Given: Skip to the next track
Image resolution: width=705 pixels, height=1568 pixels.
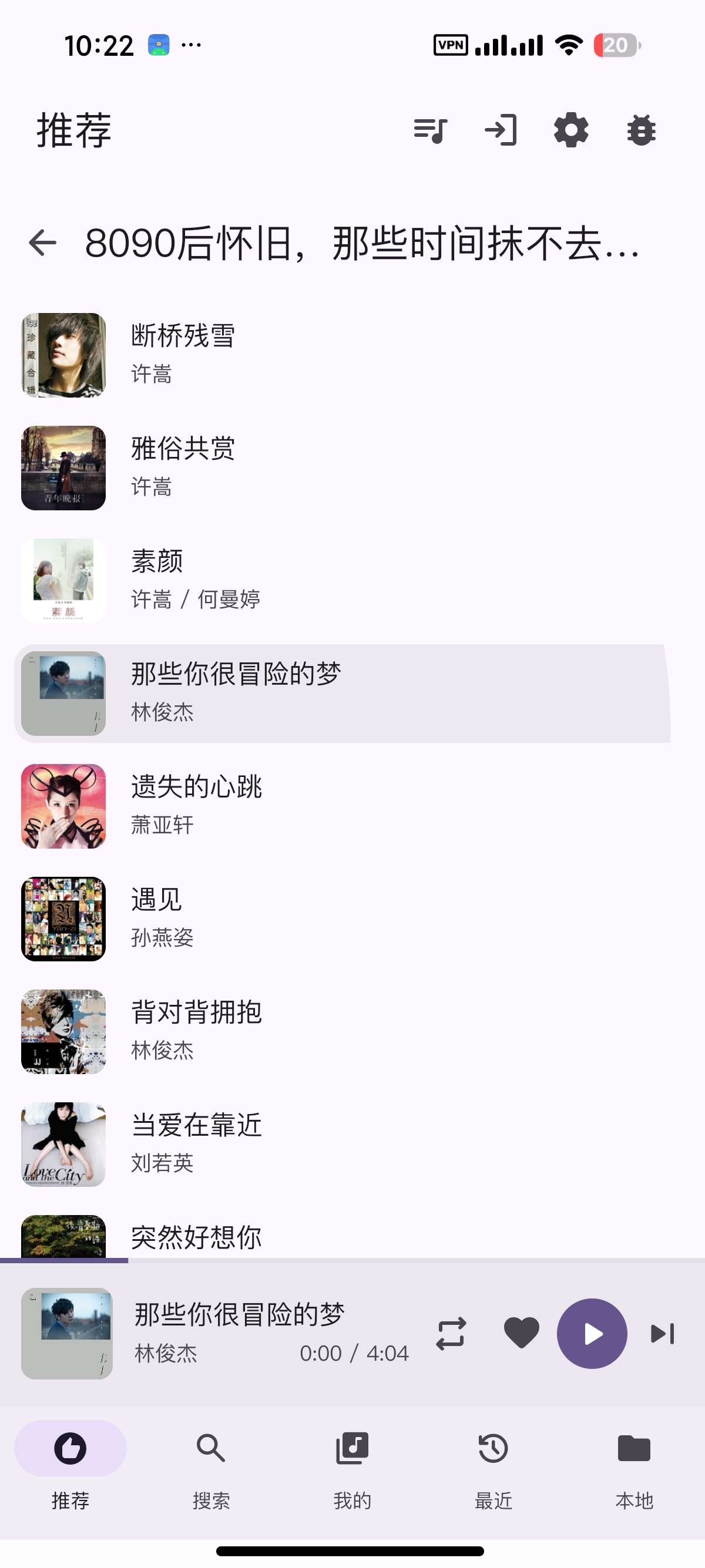Looking at the screenshot, I should [x=662, y=1334].
